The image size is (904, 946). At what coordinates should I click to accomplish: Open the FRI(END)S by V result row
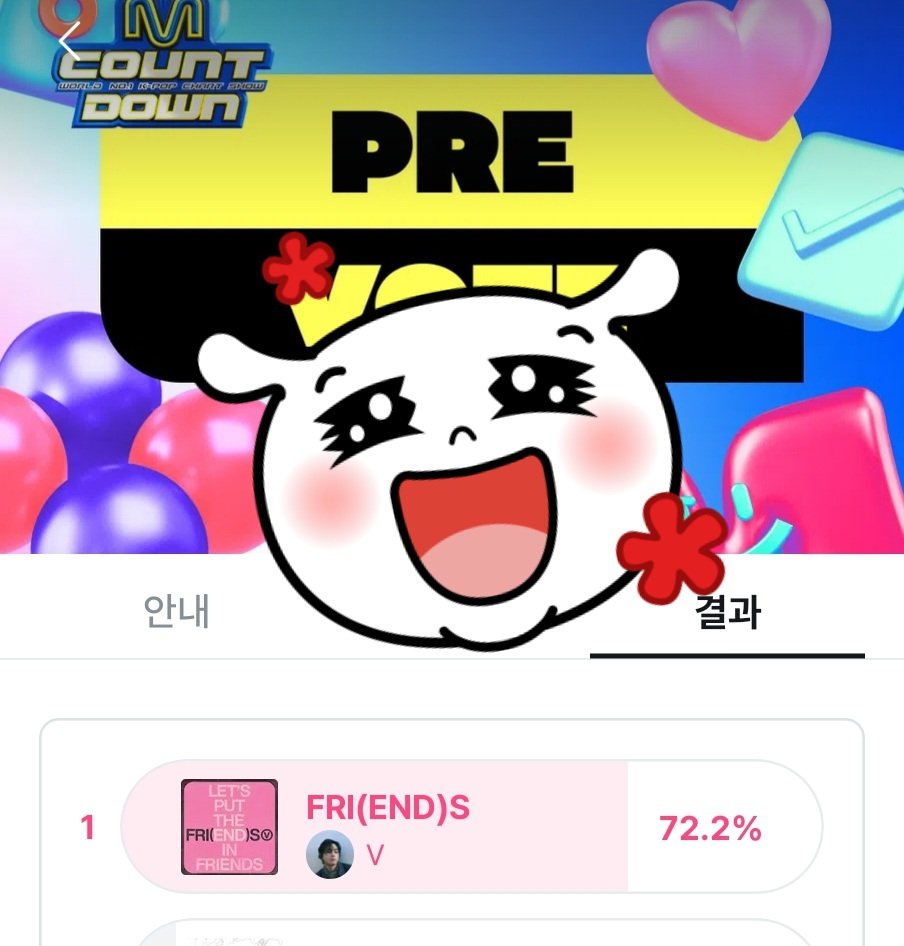click(x=470, y=828)
